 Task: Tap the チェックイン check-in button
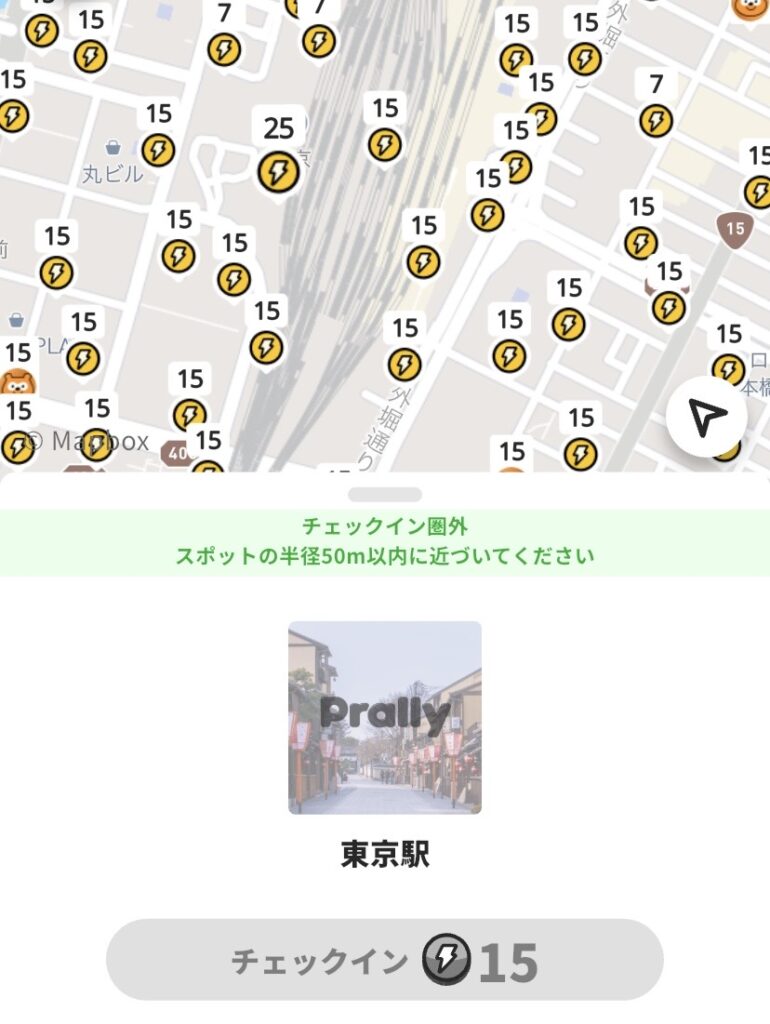(385, 960)
